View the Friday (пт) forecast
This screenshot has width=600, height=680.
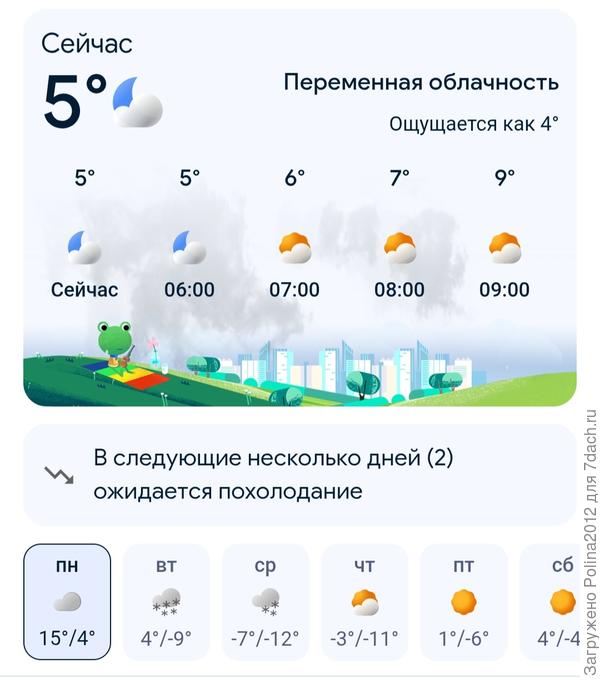pos(463,601)
